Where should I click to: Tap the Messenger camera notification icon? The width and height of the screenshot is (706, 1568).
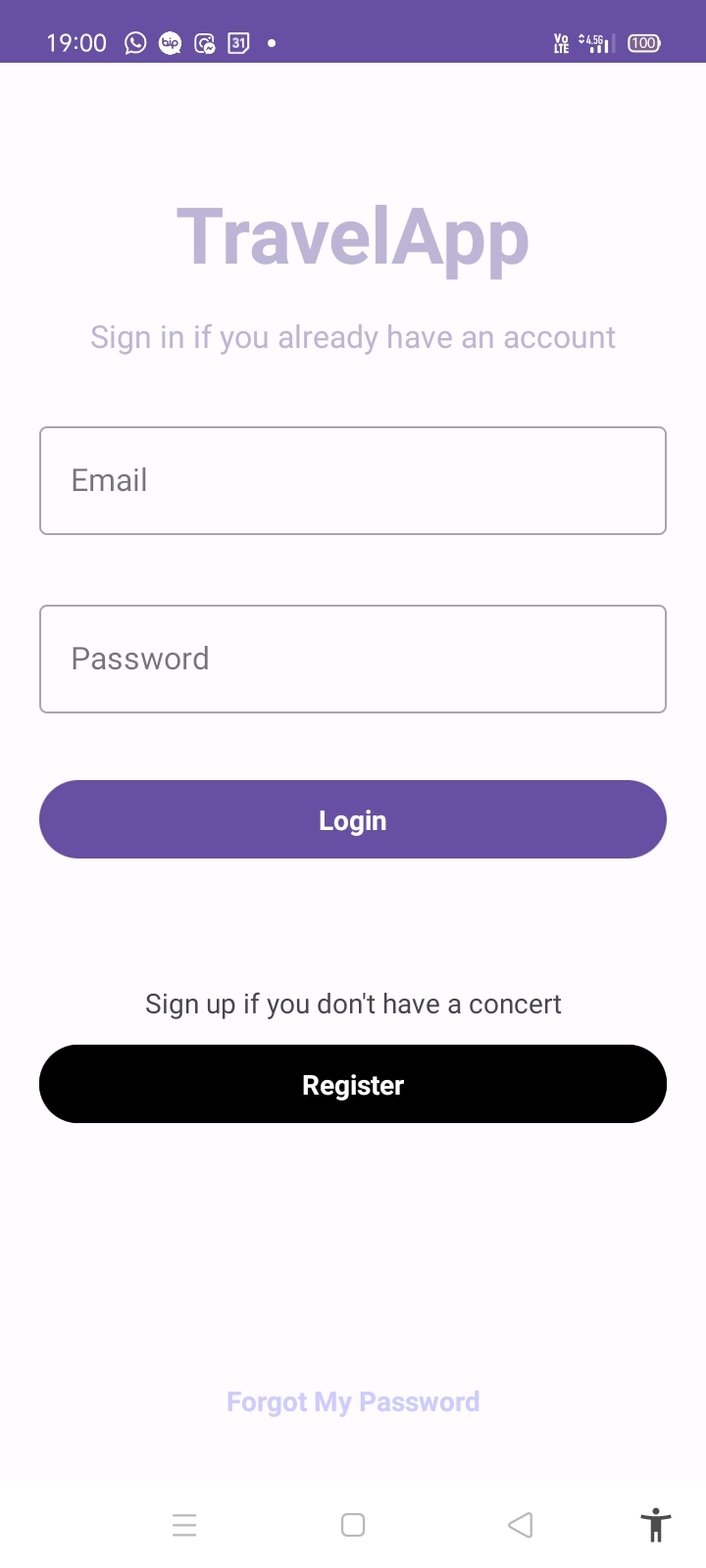pos(204,42)
